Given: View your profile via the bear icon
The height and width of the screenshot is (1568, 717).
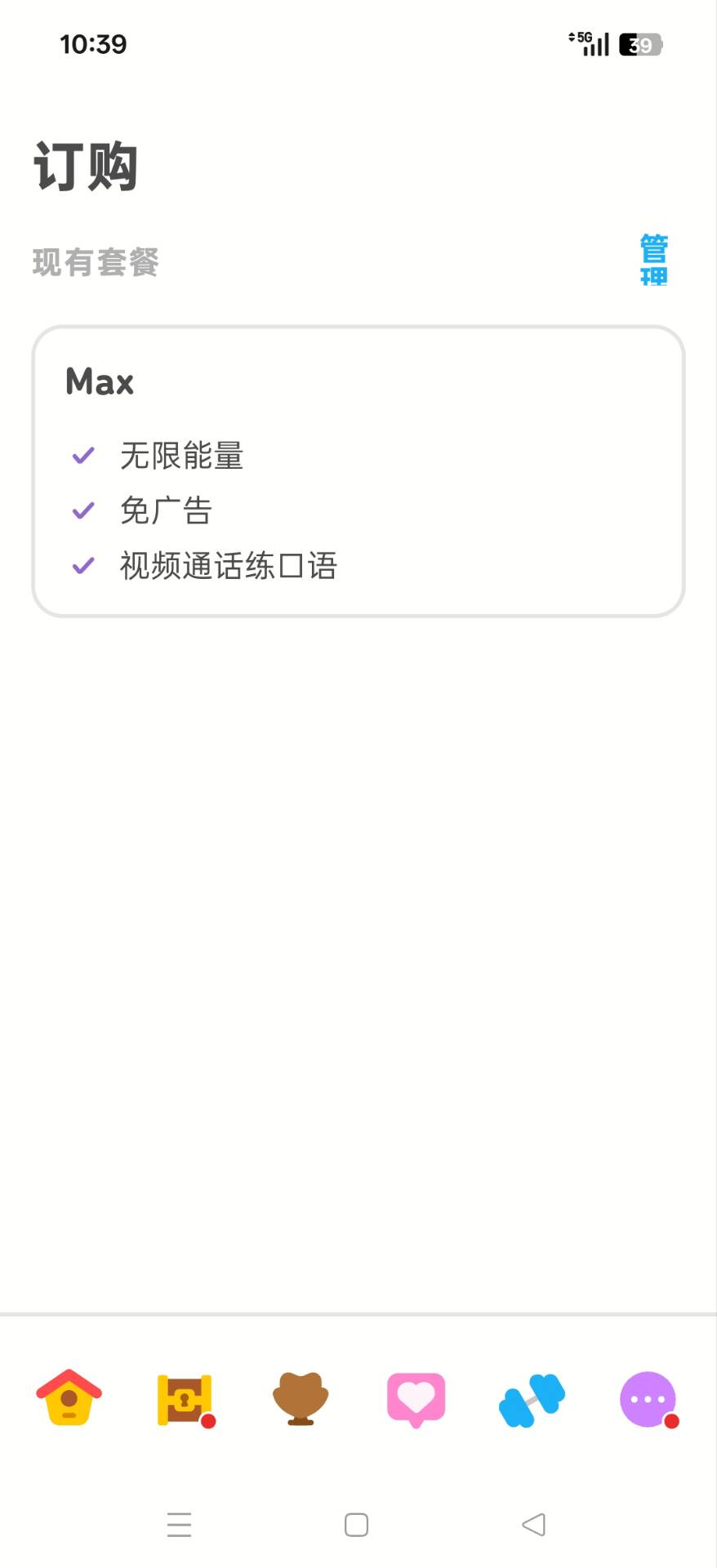Looking at the screenshot, I should (299, 1400).
